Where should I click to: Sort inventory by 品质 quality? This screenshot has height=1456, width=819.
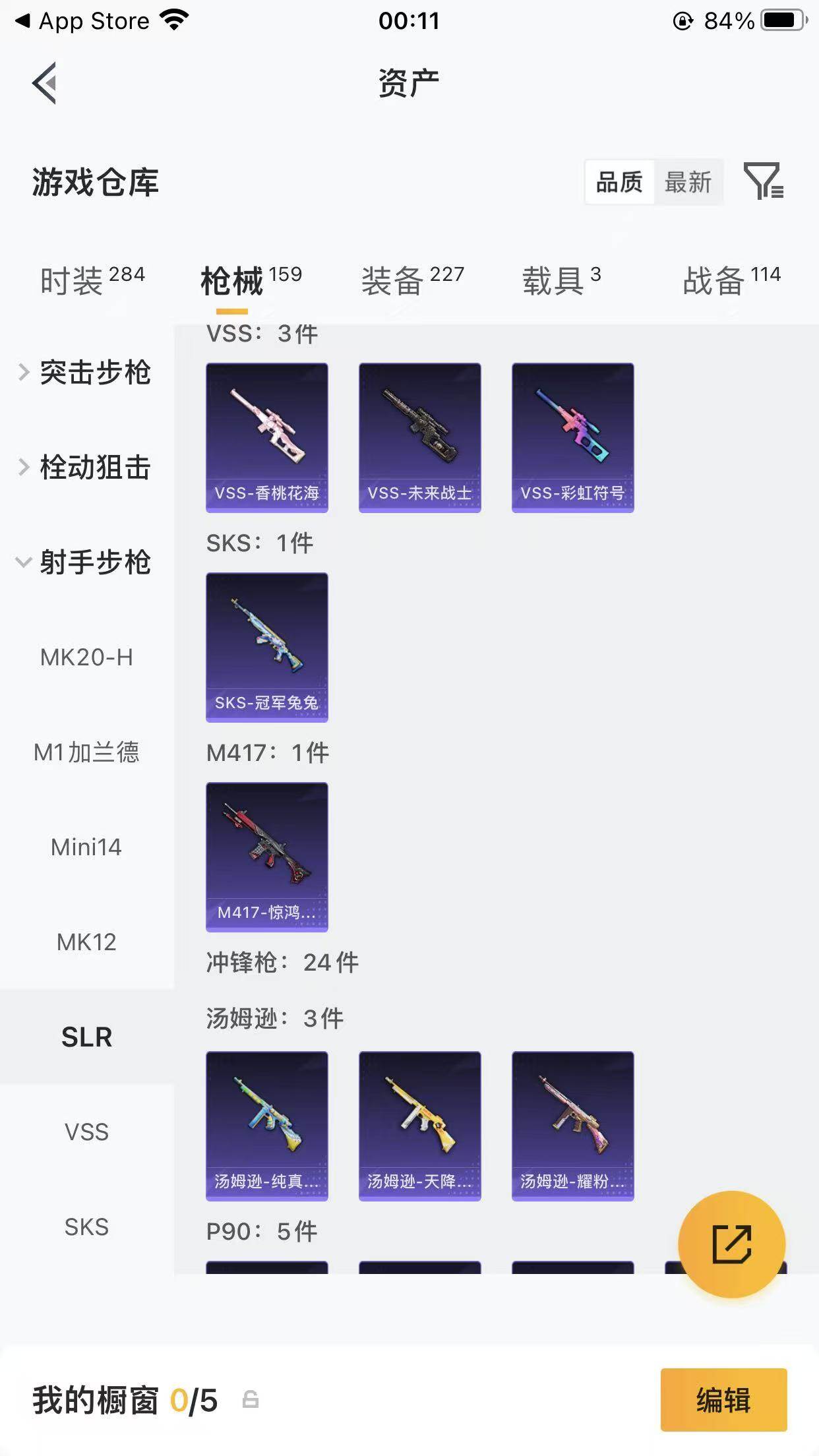coord(619,183)
